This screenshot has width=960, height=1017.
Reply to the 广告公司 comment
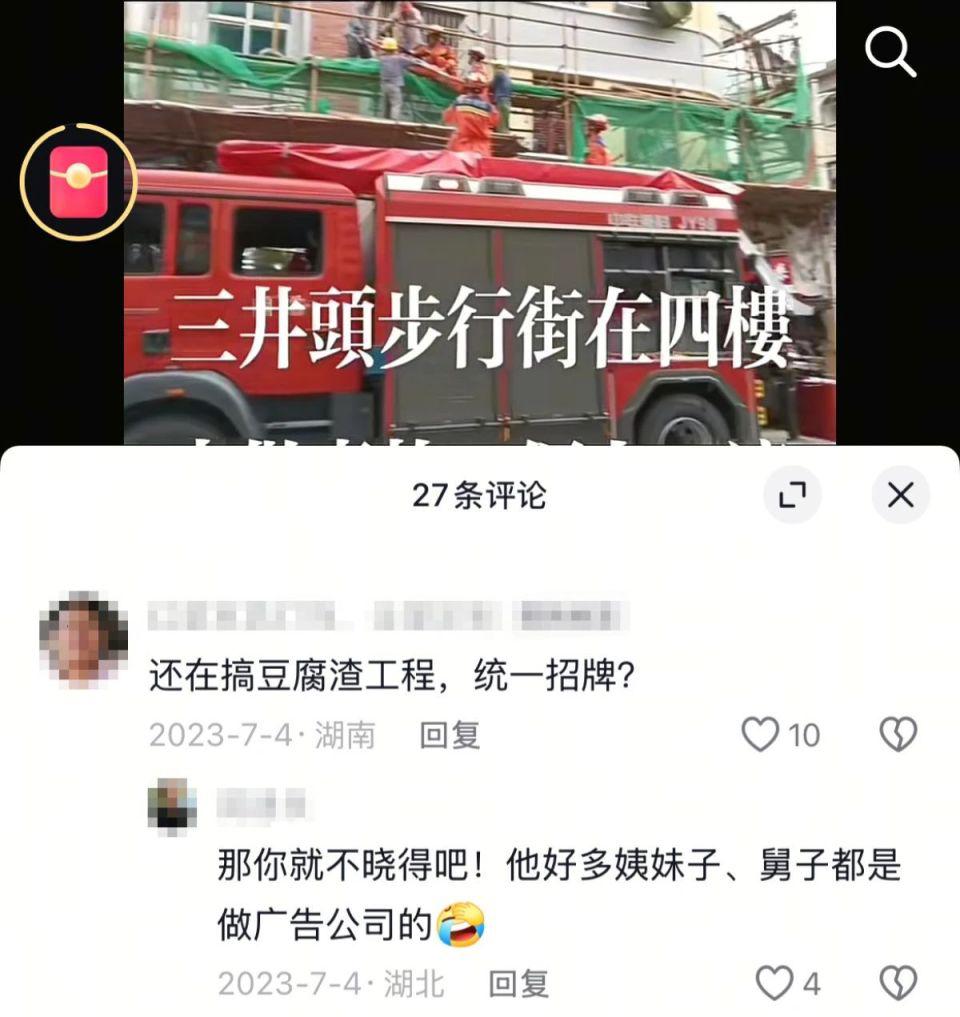(x=518, y=983)
